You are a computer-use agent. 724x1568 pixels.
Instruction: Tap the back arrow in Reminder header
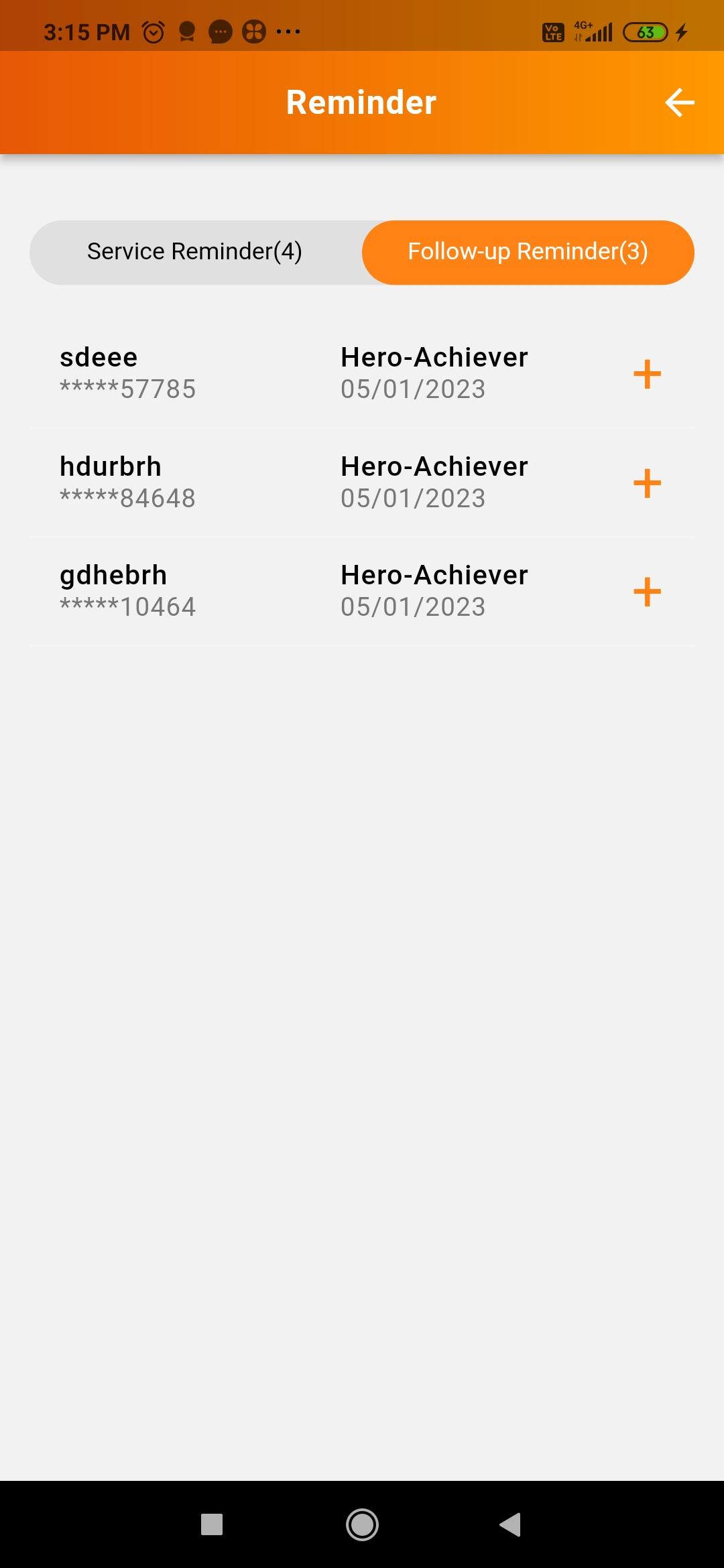(x=679, y=103)
